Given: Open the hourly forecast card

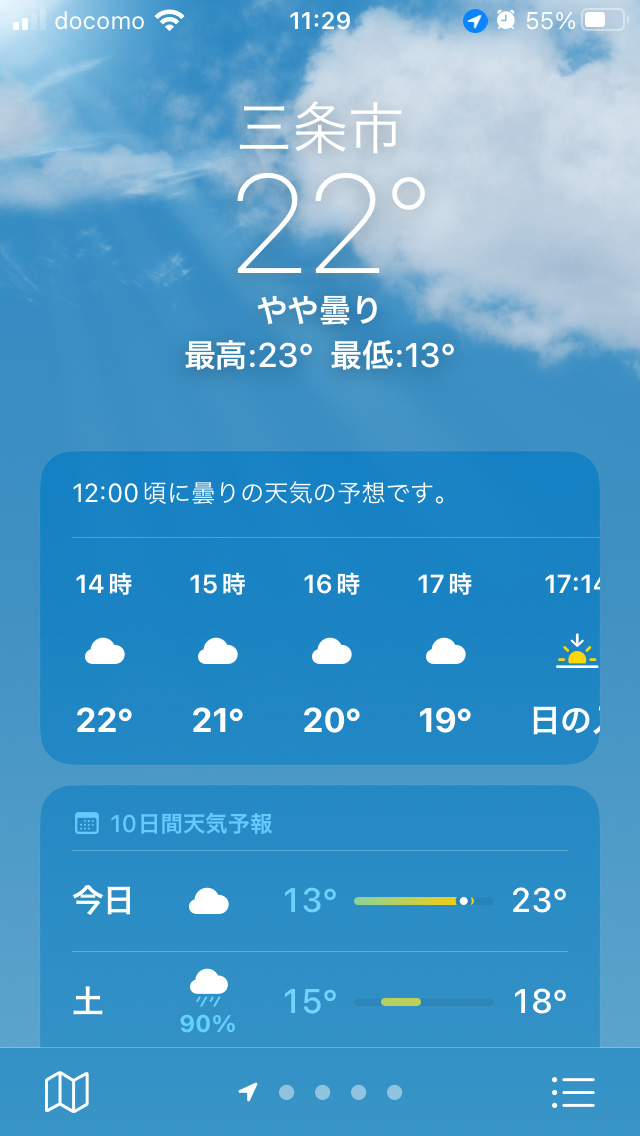Looking at the screenshot, I should coord(320,607).
